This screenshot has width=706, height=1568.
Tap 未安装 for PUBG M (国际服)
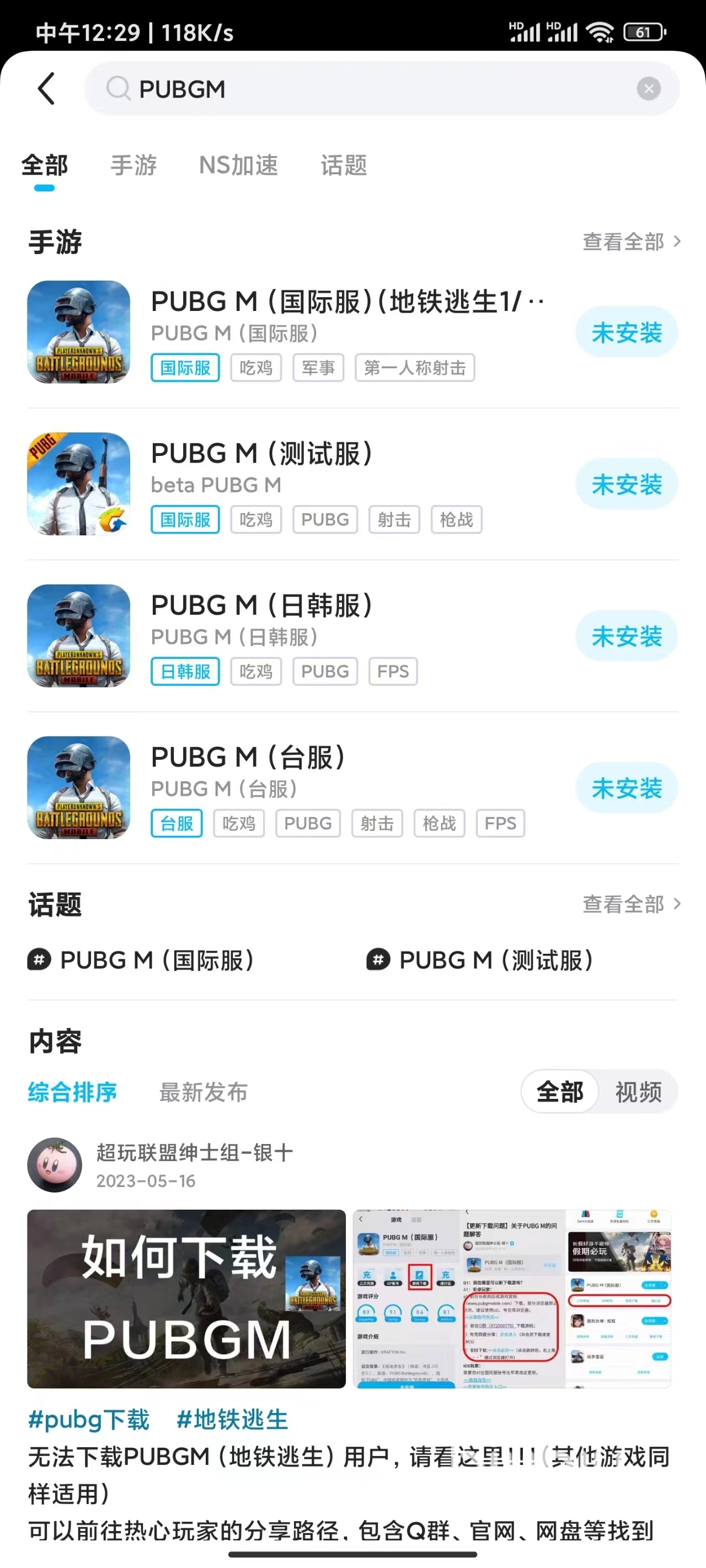tap(626, 332)
